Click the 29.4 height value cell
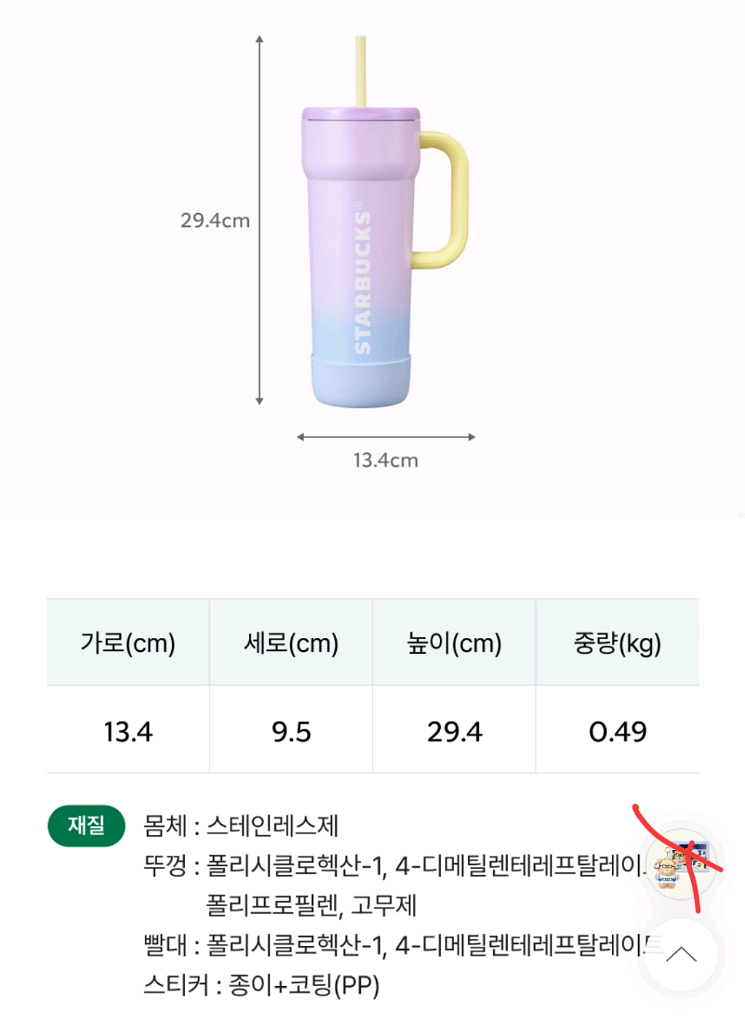The image size is (745, 1024). click(454, 730)
